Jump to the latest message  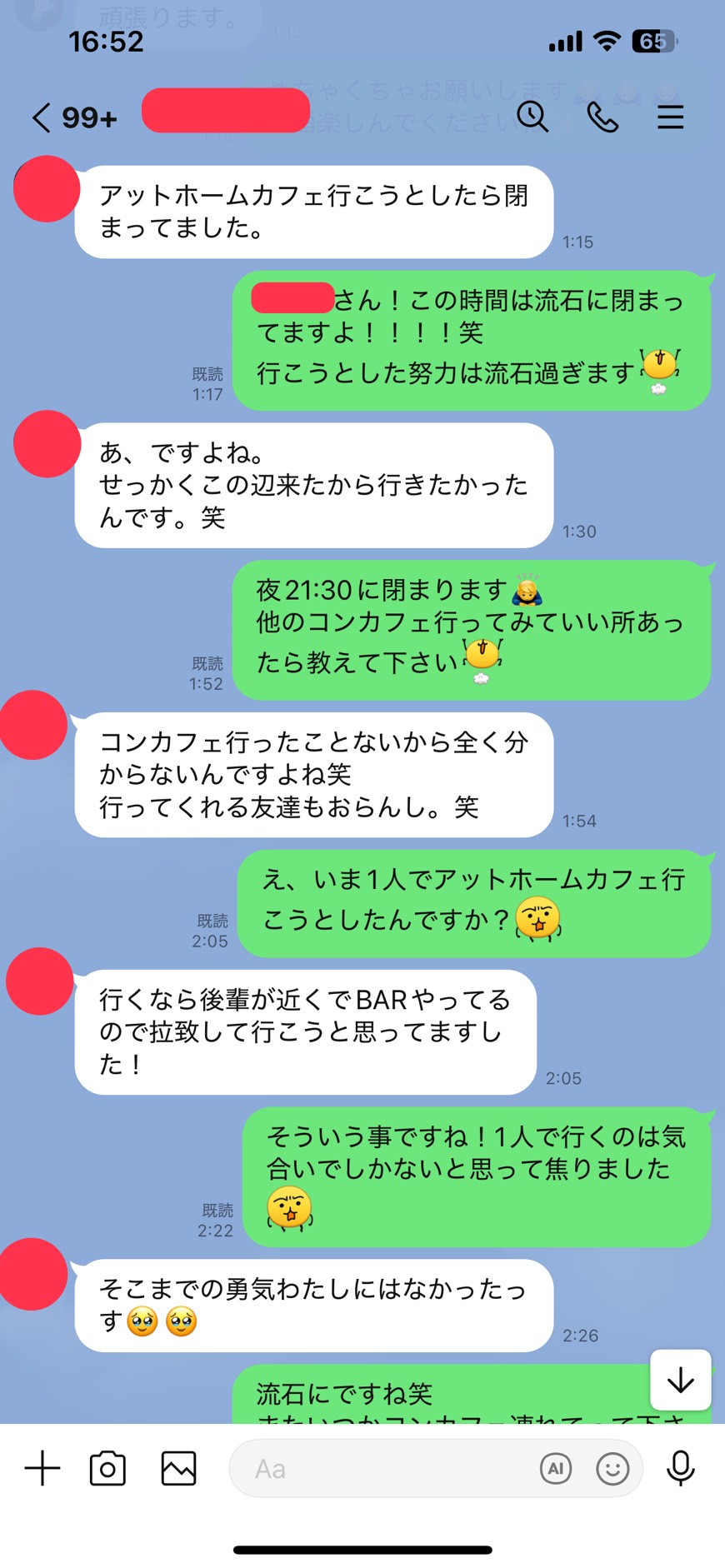(680, 1381)
